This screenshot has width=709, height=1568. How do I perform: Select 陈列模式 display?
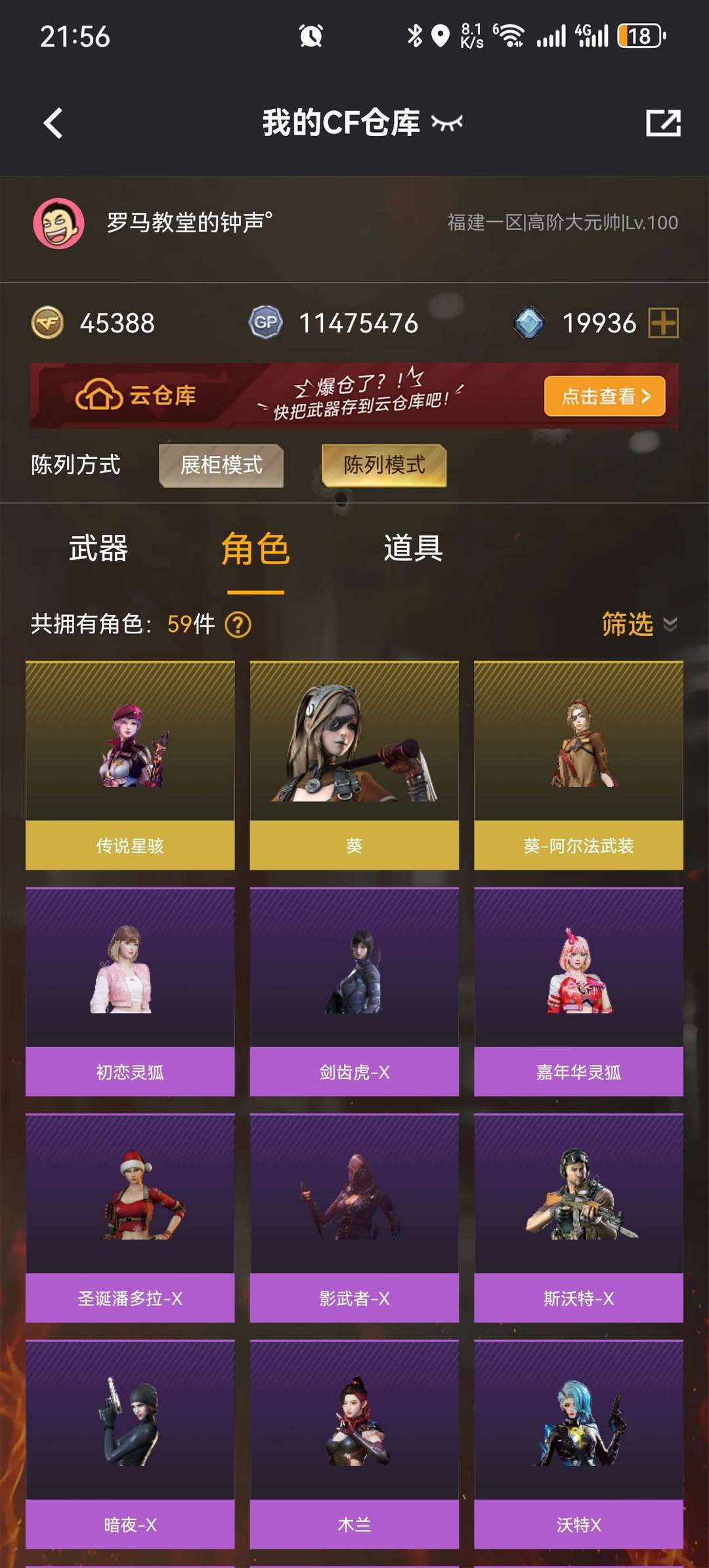pos(384,465)
